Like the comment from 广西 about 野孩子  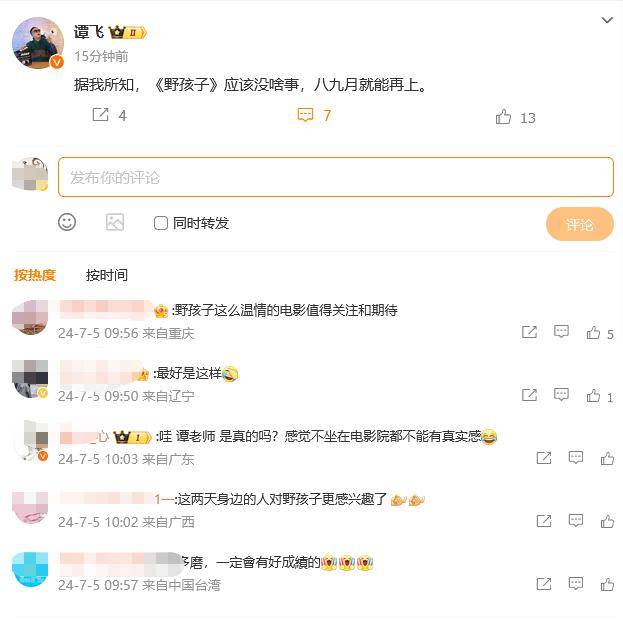607,521
